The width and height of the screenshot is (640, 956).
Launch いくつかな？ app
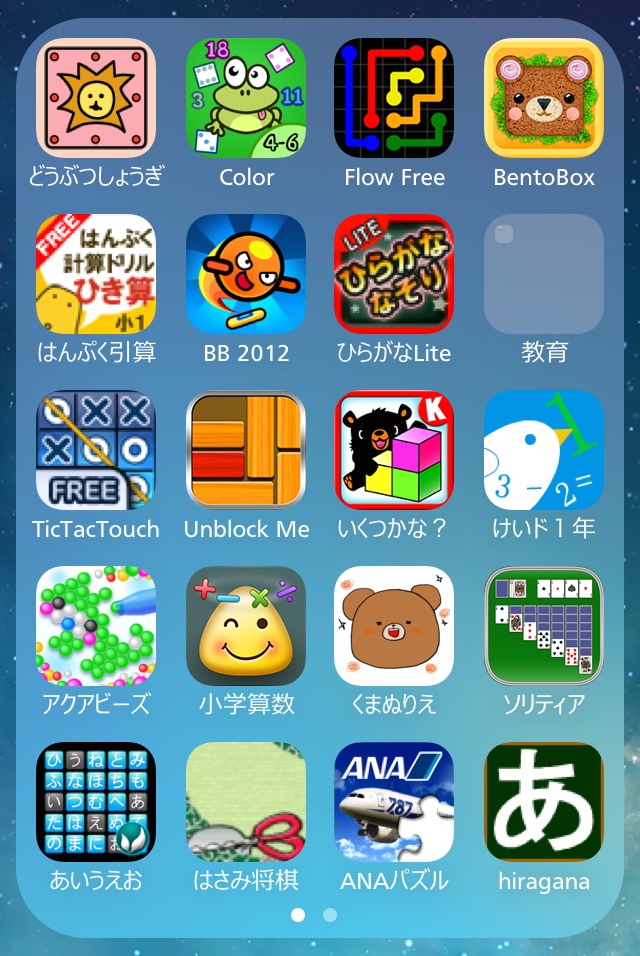click(x=394, y=450)
